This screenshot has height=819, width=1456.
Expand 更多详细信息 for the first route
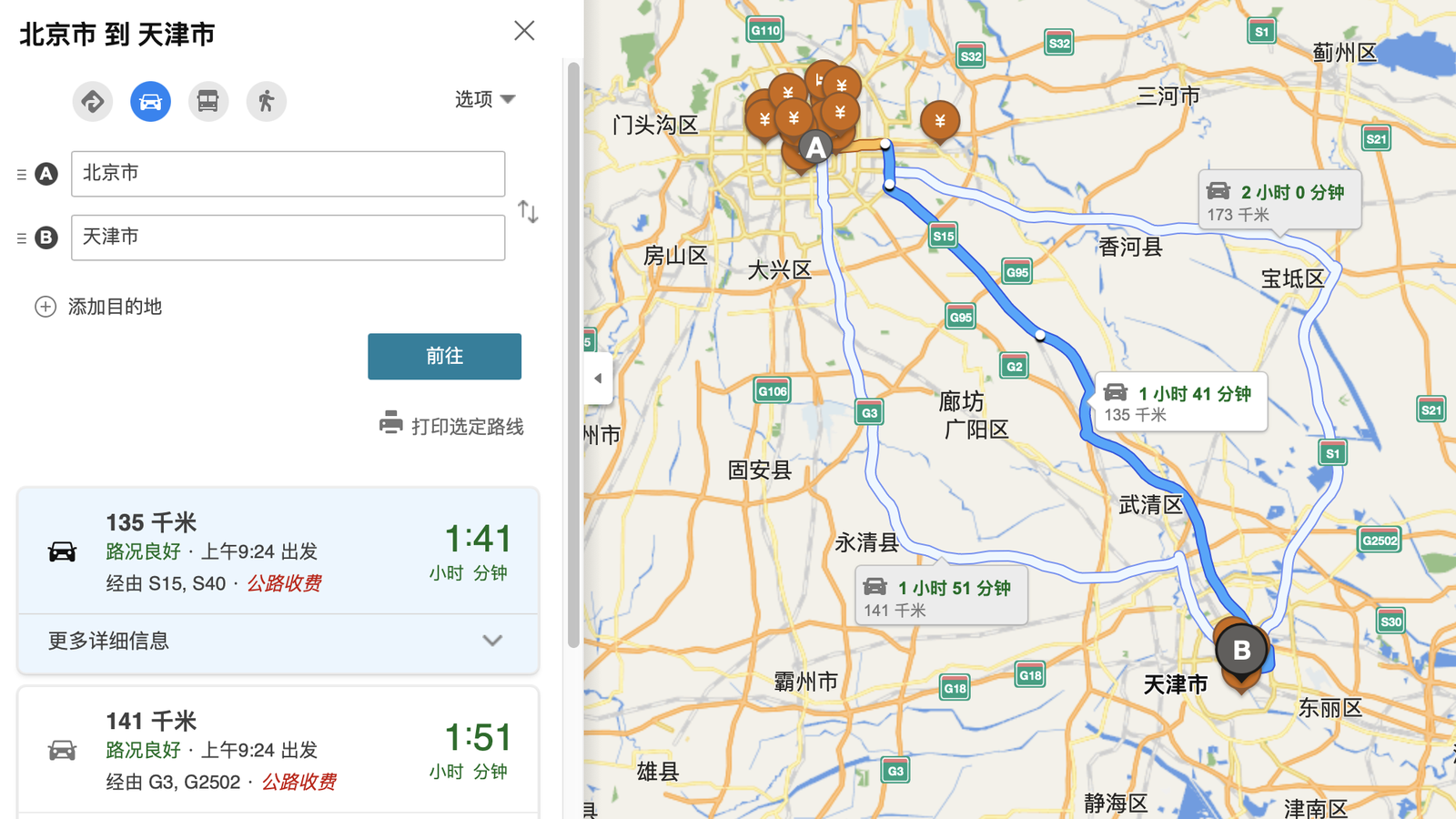tap(278, 642)
